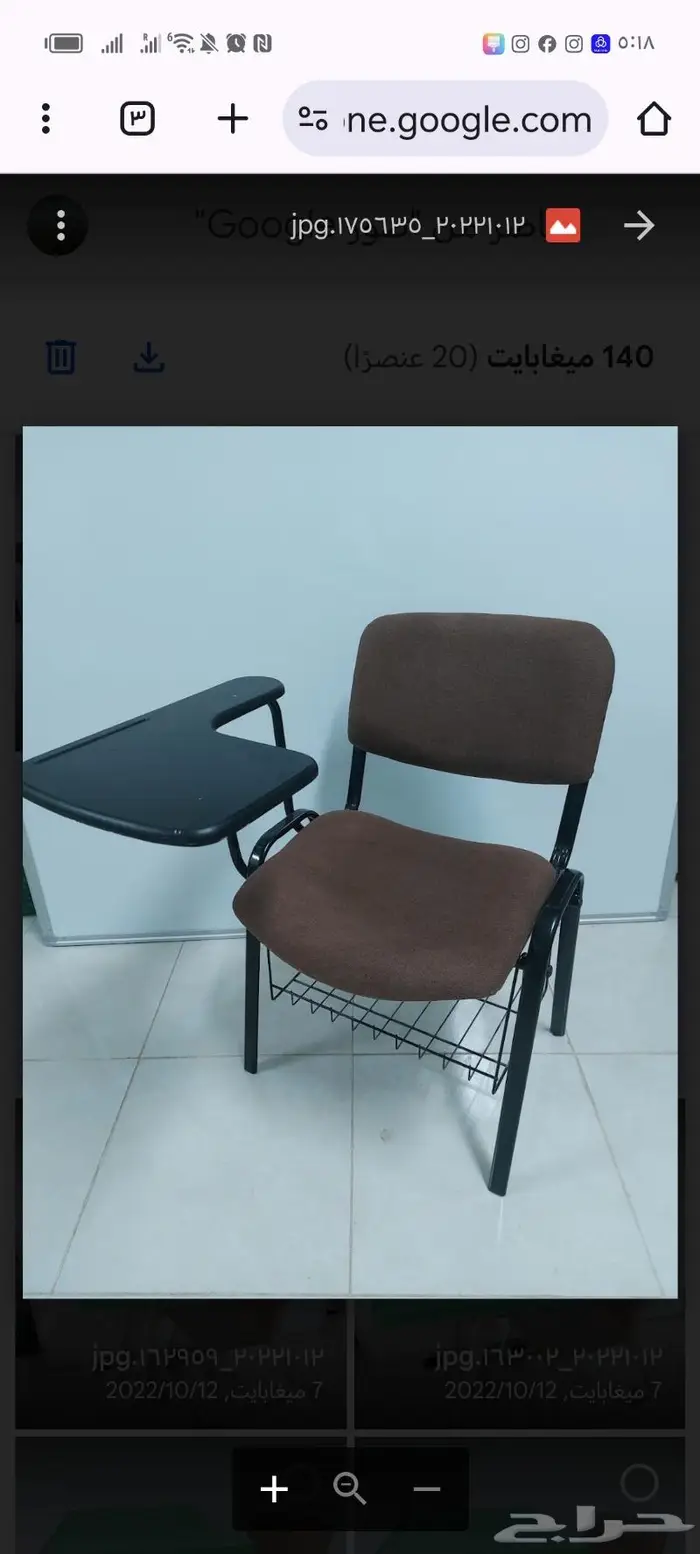700x1554 pixels.
Task: Open Chrome's three-dot menu
Action: [x=46, y=119]
